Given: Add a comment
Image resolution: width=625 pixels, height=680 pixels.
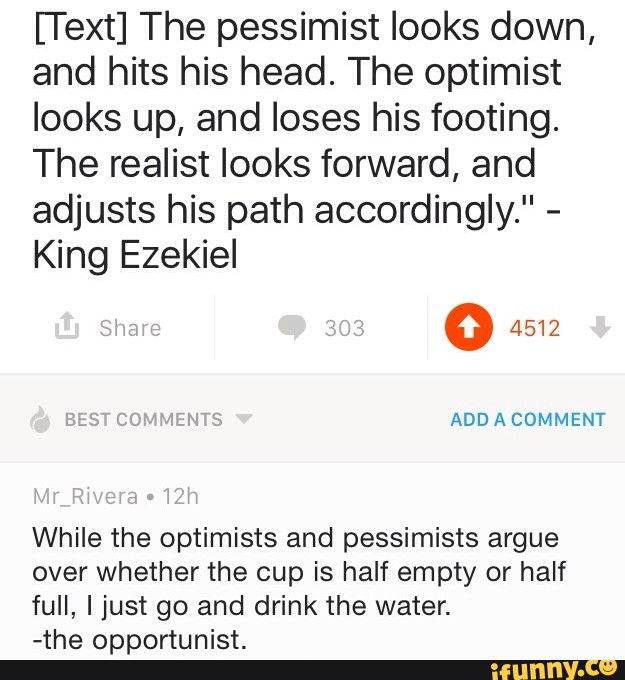Looking at the screenshot, I should pyautogui.click(x=527, y=420).
